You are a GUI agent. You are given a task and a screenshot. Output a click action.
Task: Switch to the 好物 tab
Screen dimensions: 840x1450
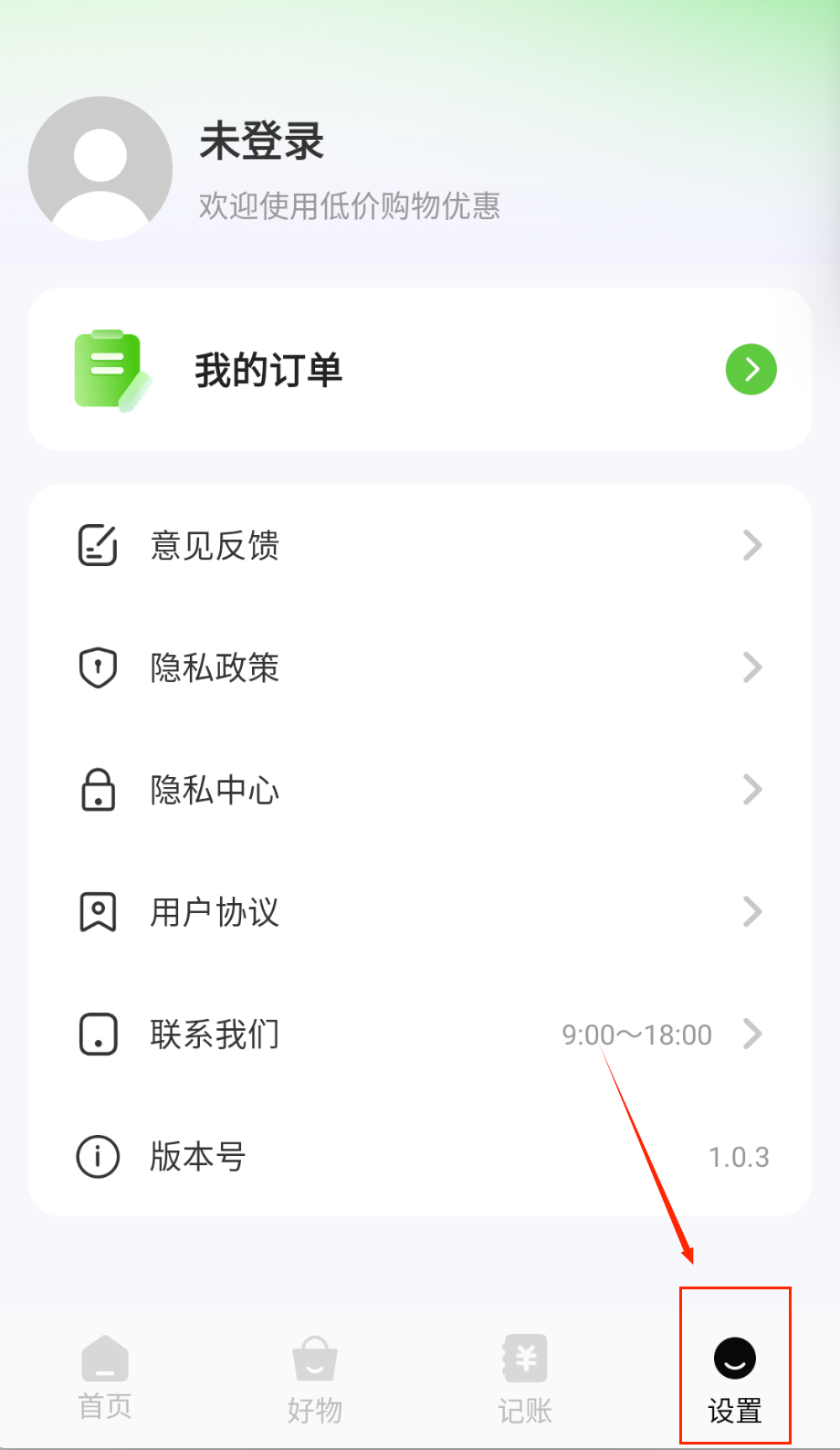click(315, 1379)
